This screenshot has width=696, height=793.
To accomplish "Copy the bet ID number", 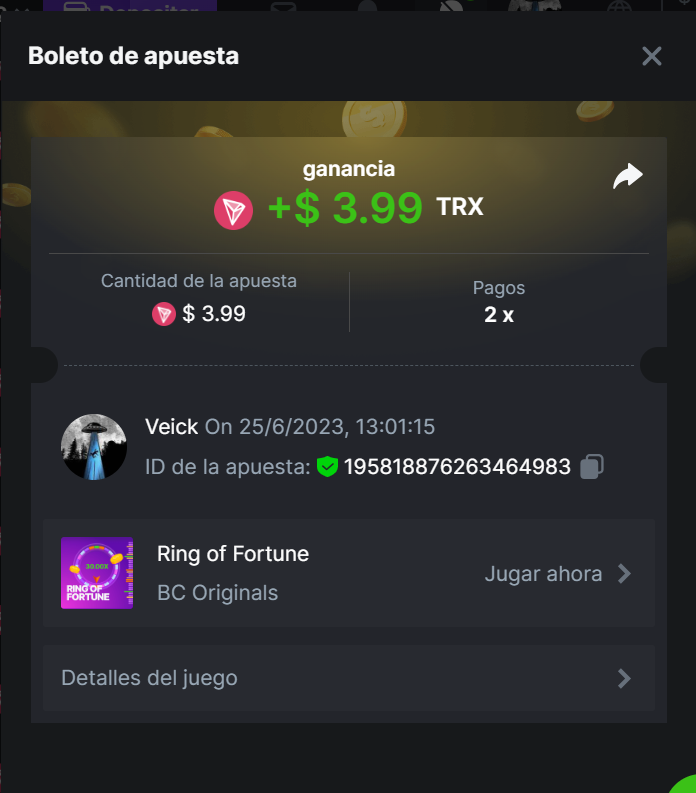I will click(592, 467).
